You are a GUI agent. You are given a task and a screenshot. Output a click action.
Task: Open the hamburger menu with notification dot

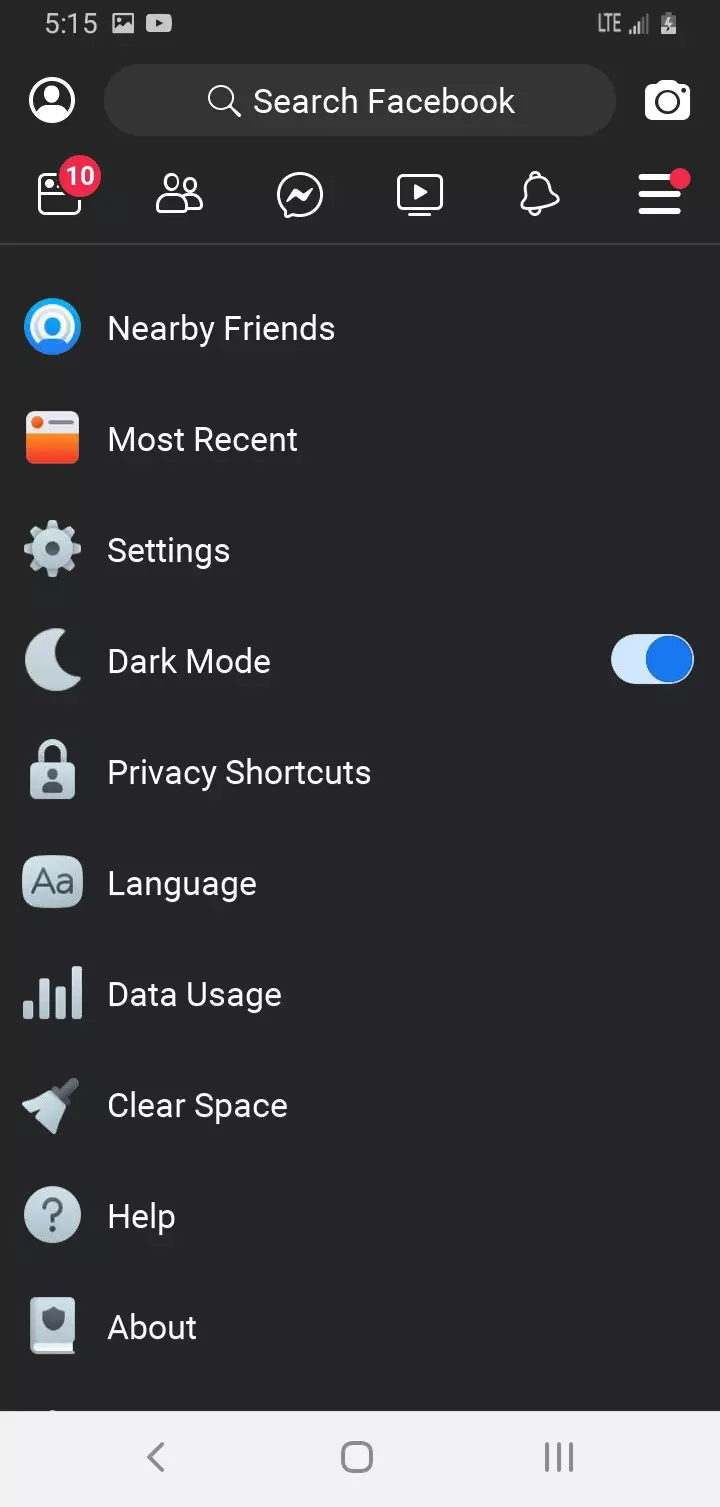point(660,194)
